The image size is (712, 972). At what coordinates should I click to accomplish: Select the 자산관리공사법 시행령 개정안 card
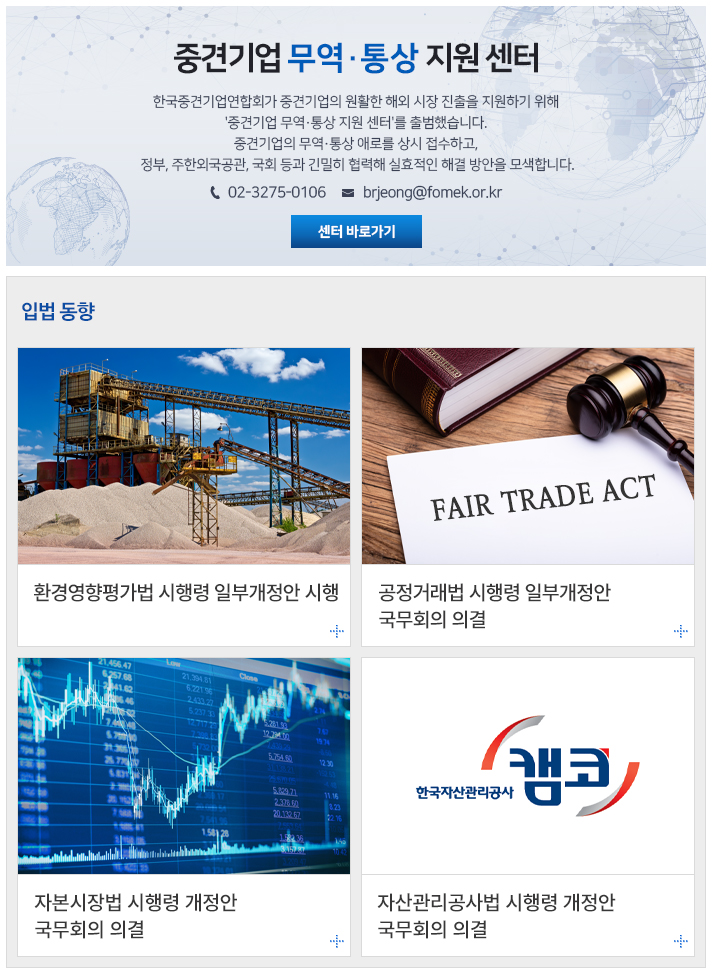(x=528, y=806)
